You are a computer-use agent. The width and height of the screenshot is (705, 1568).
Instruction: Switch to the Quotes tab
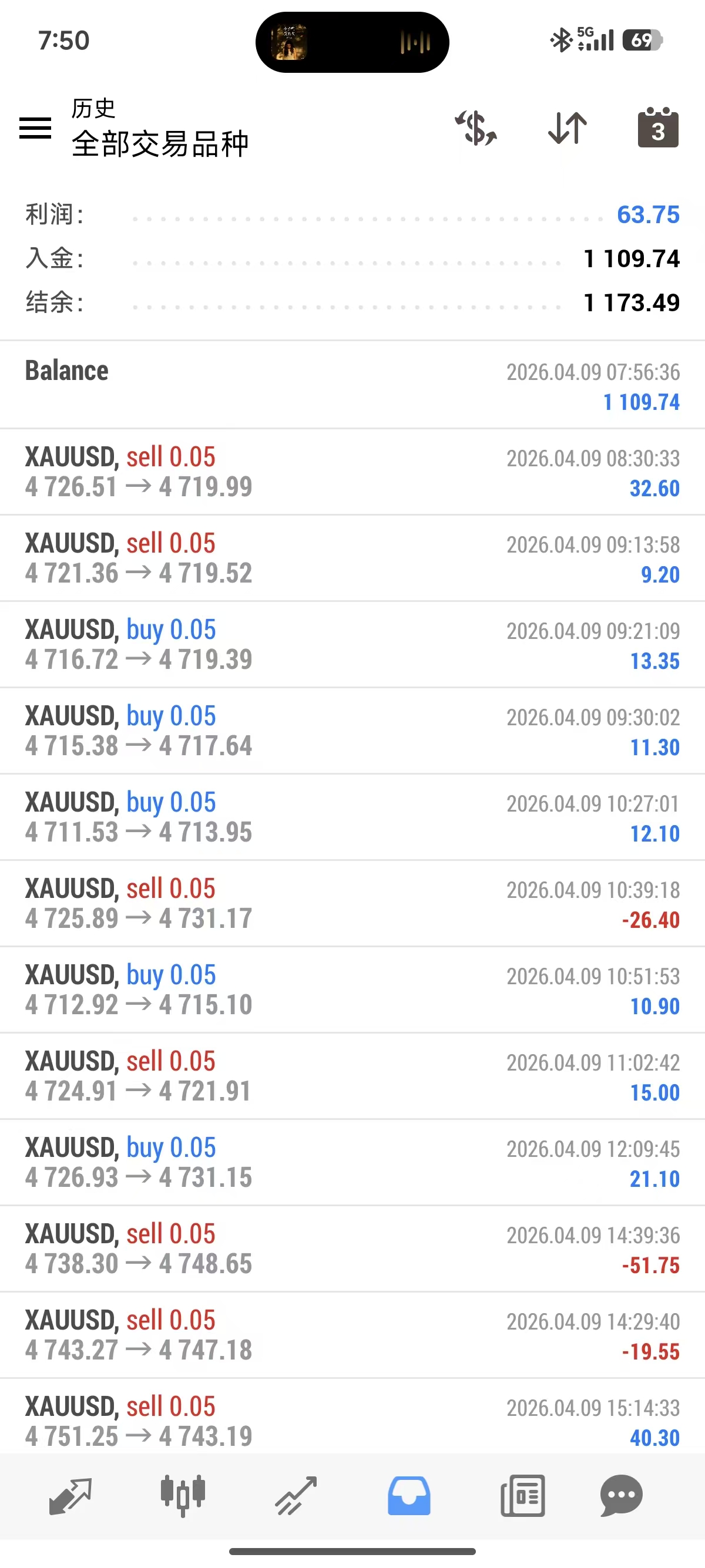coord(70,1495)
